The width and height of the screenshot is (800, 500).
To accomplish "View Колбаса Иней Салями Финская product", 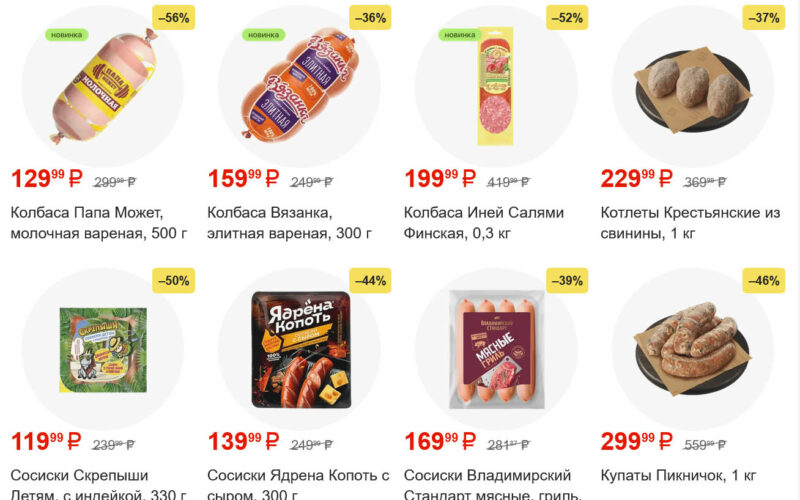I will [x=495, y=87].
